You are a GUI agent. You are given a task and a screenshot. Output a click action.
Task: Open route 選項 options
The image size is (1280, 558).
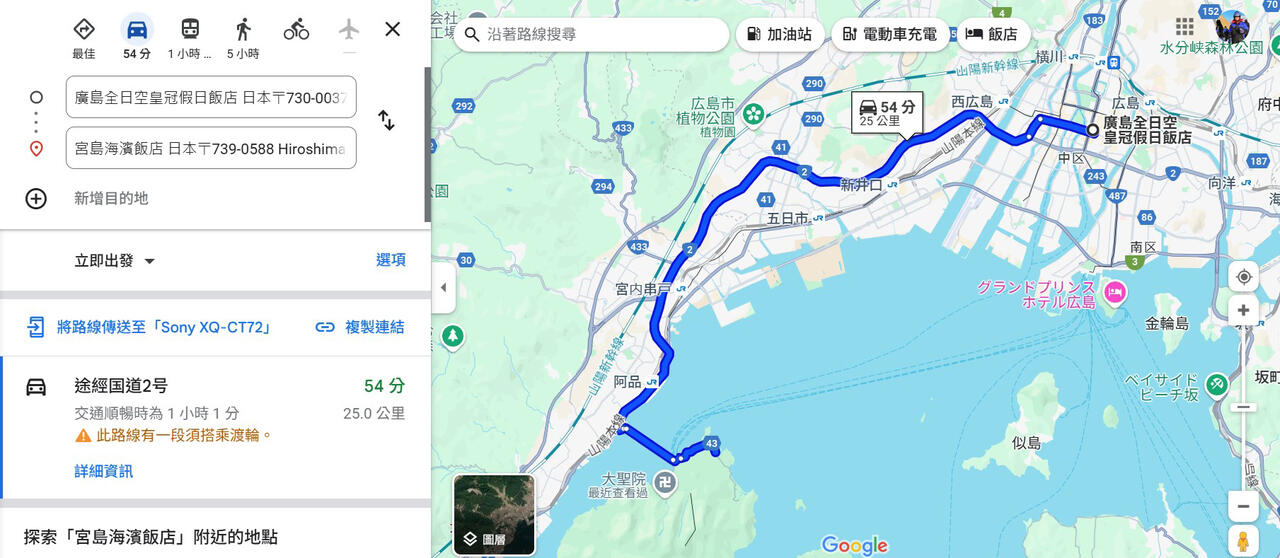(390, 260)
